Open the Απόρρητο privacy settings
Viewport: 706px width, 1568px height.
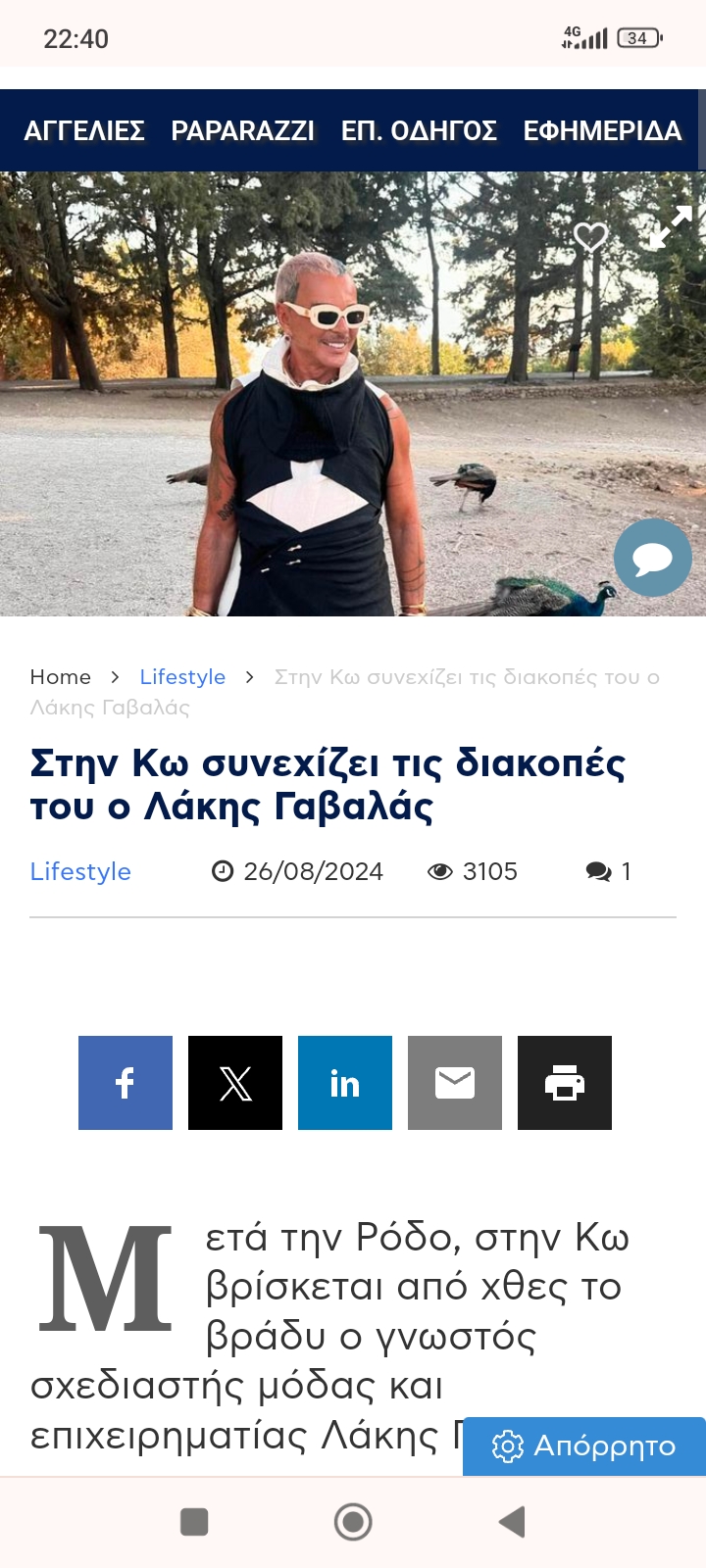pyautogui.click(x=584, y=1446)
